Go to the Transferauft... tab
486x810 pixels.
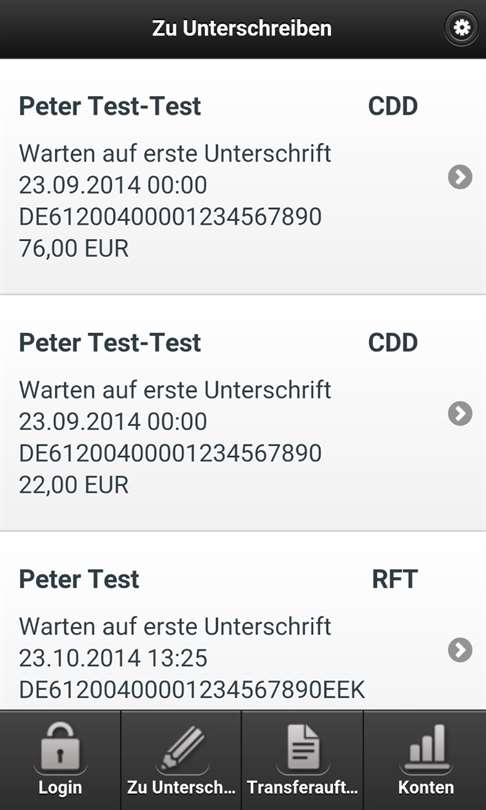point(303,760)
